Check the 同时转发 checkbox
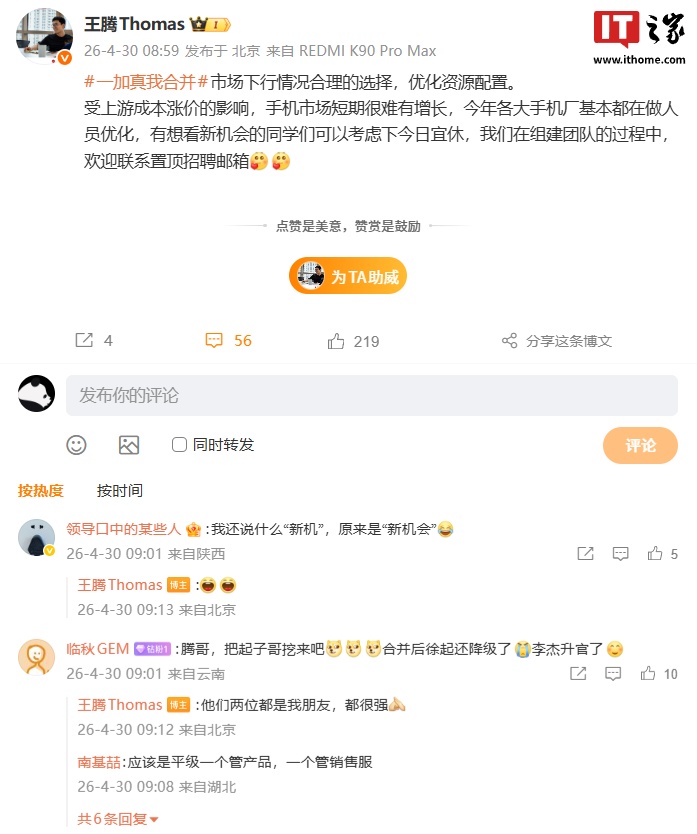Screen dimensions: 697x834 (x=180, y=445)
